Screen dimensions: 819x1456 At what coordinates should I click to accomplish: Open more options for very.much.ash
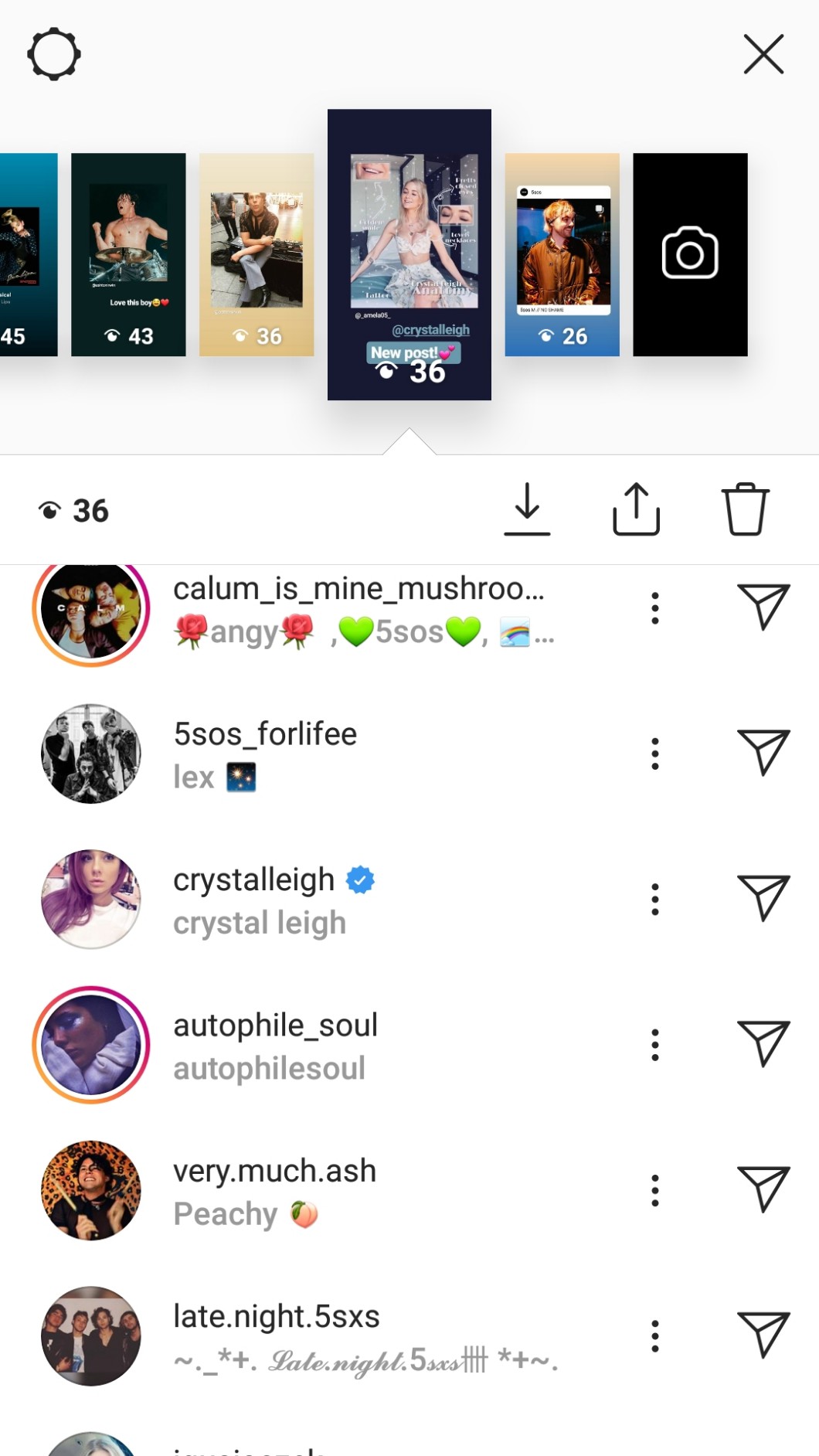pyautogui.click(x=655, y=1190)
